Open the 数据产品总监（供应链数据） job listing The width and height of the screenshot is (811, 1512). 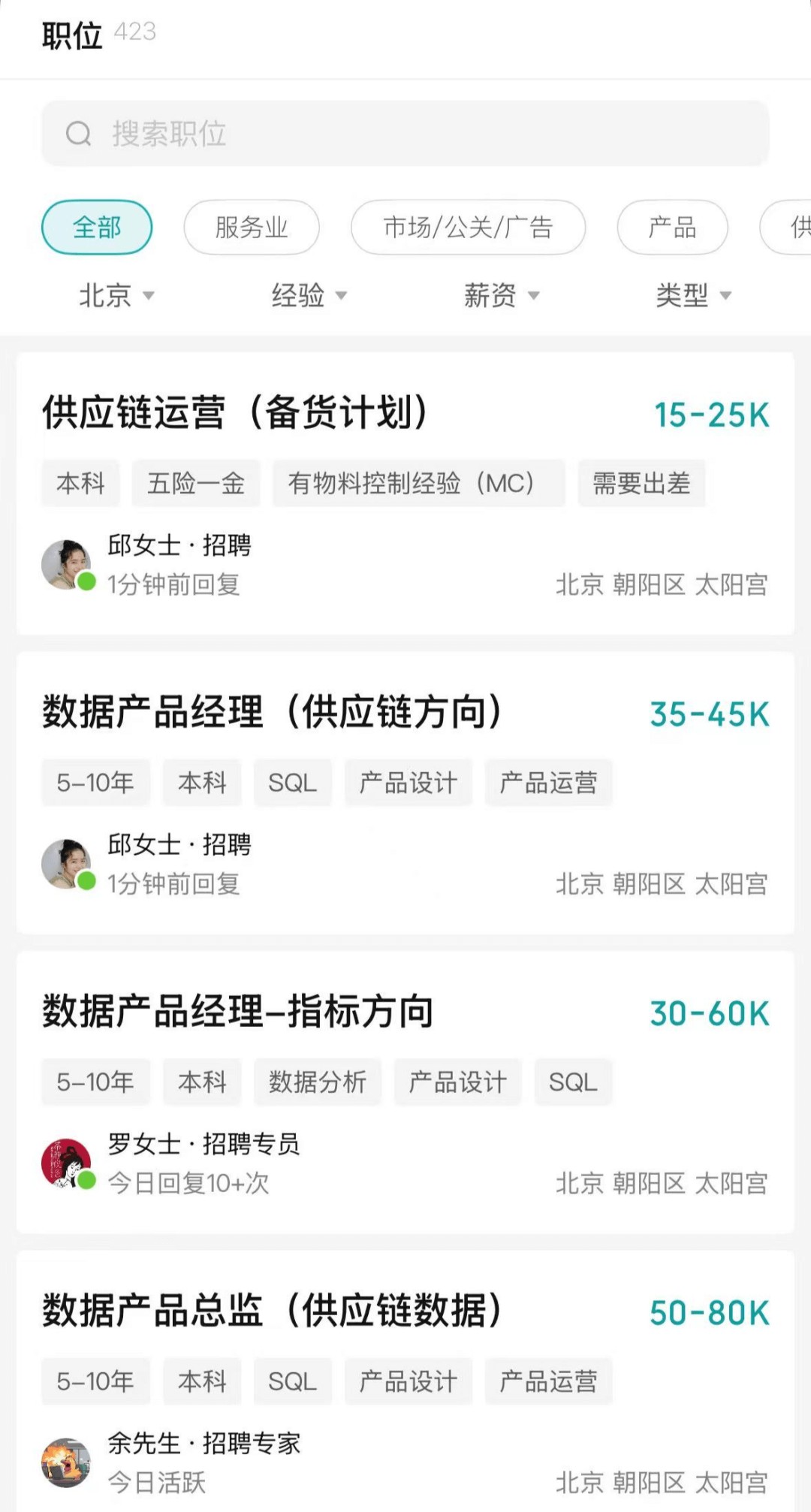(272, 1312)
